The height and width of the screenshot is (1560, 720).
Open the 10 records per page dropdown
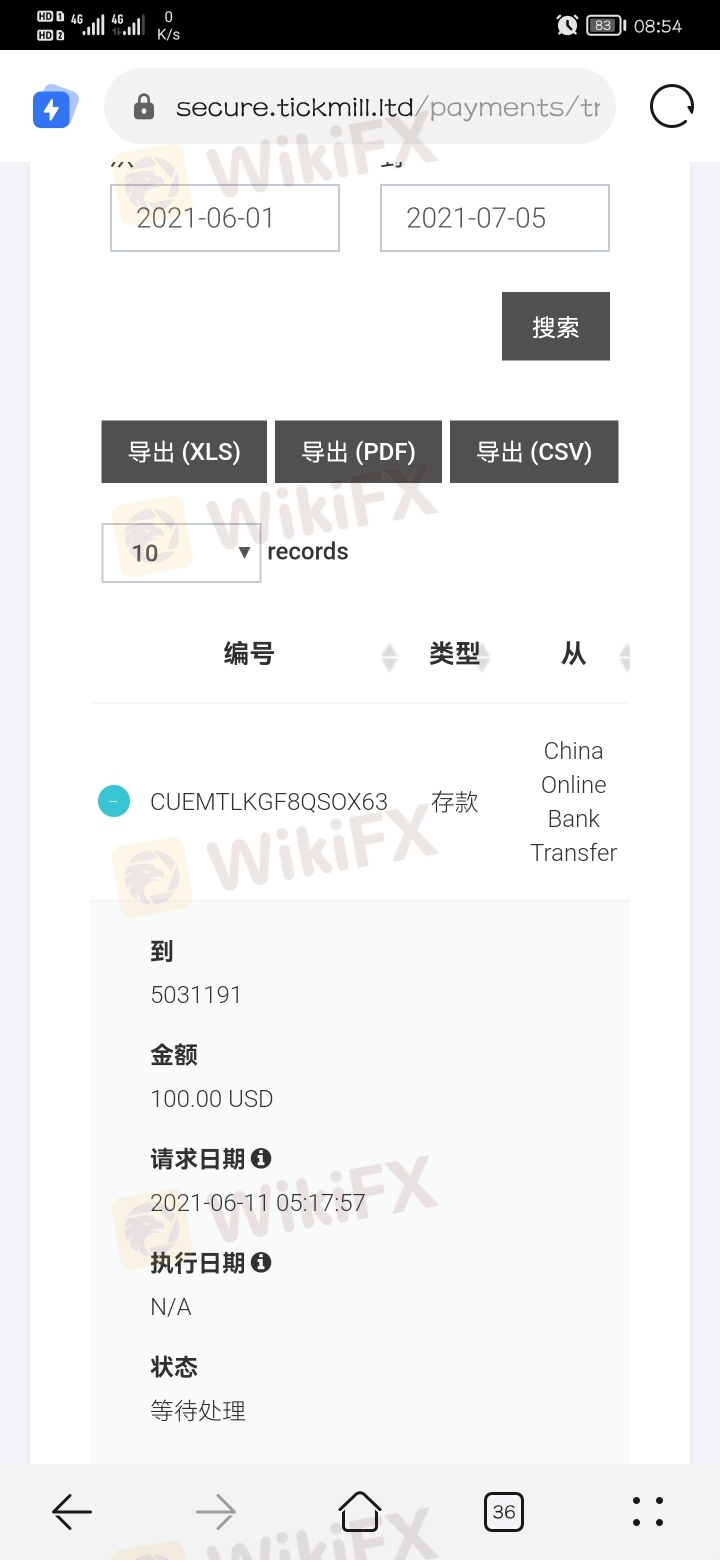[181, 553]
